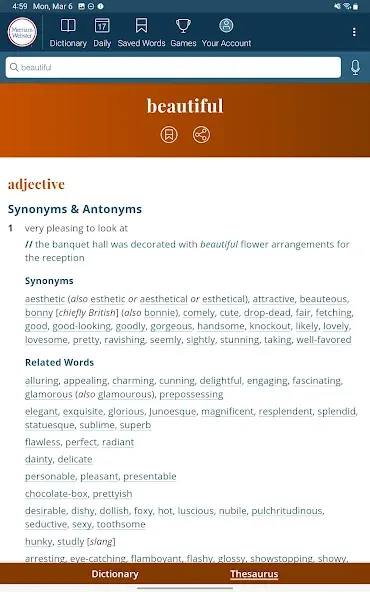Open Your Account
The image size is (370, 592).
[x=226, y=33]
